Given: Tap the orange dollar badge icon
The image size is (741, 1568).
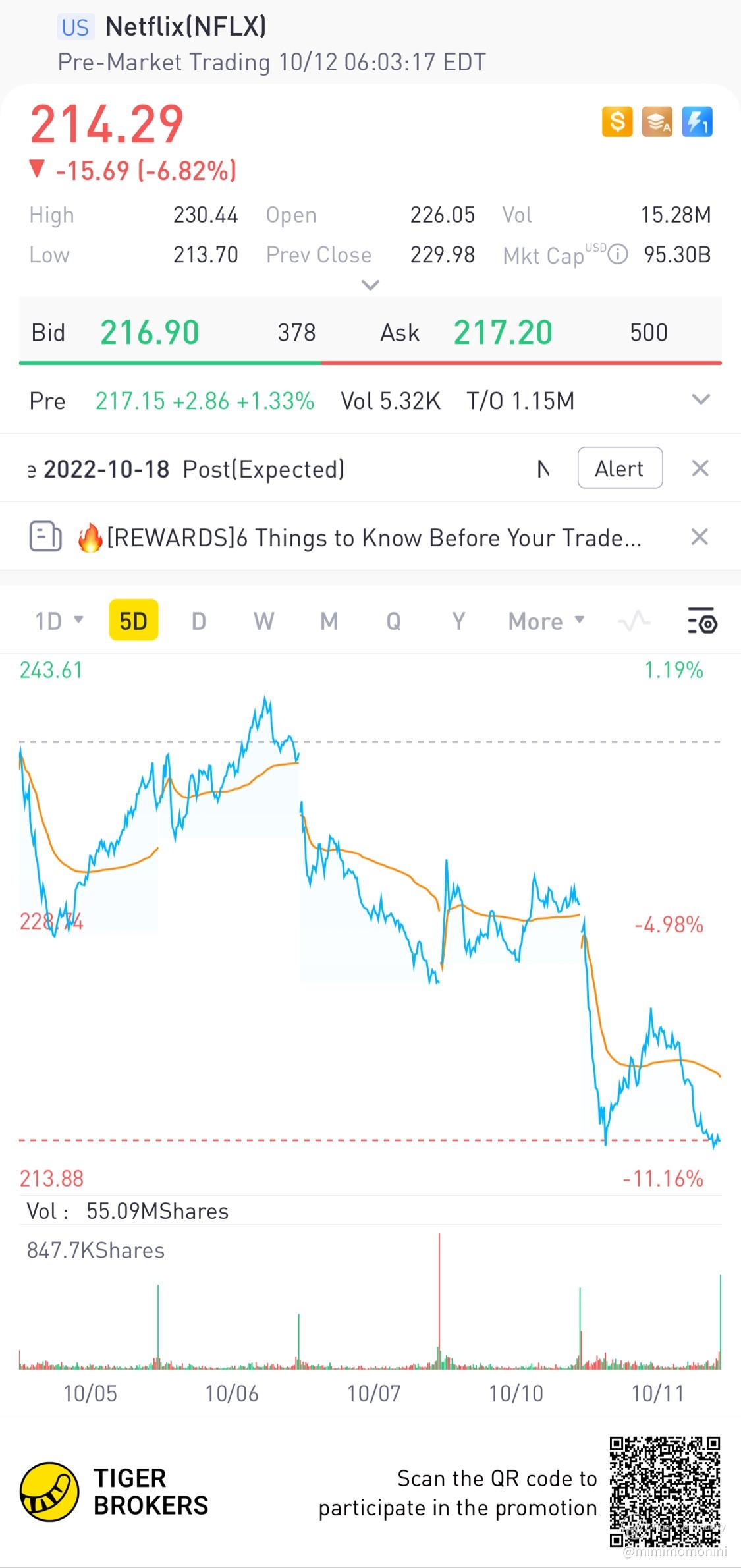Looking at the screenshot, I should 617,122.
